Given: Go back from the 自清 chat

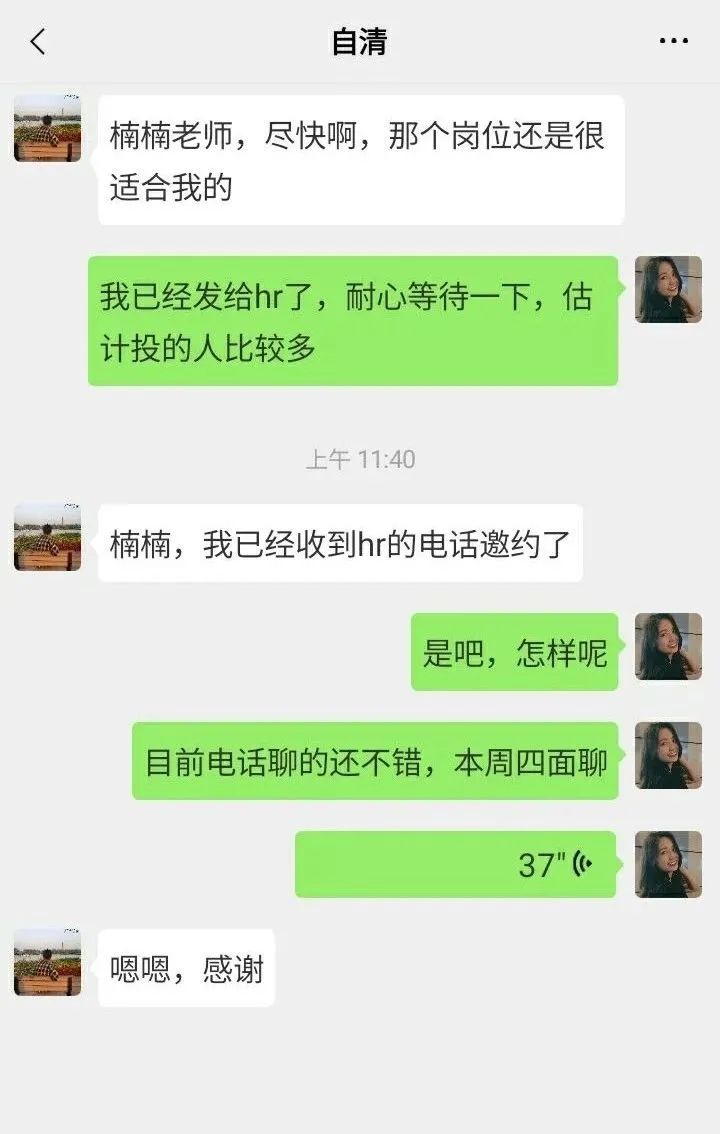Looking at the screenshot, I should coord(38,42).
